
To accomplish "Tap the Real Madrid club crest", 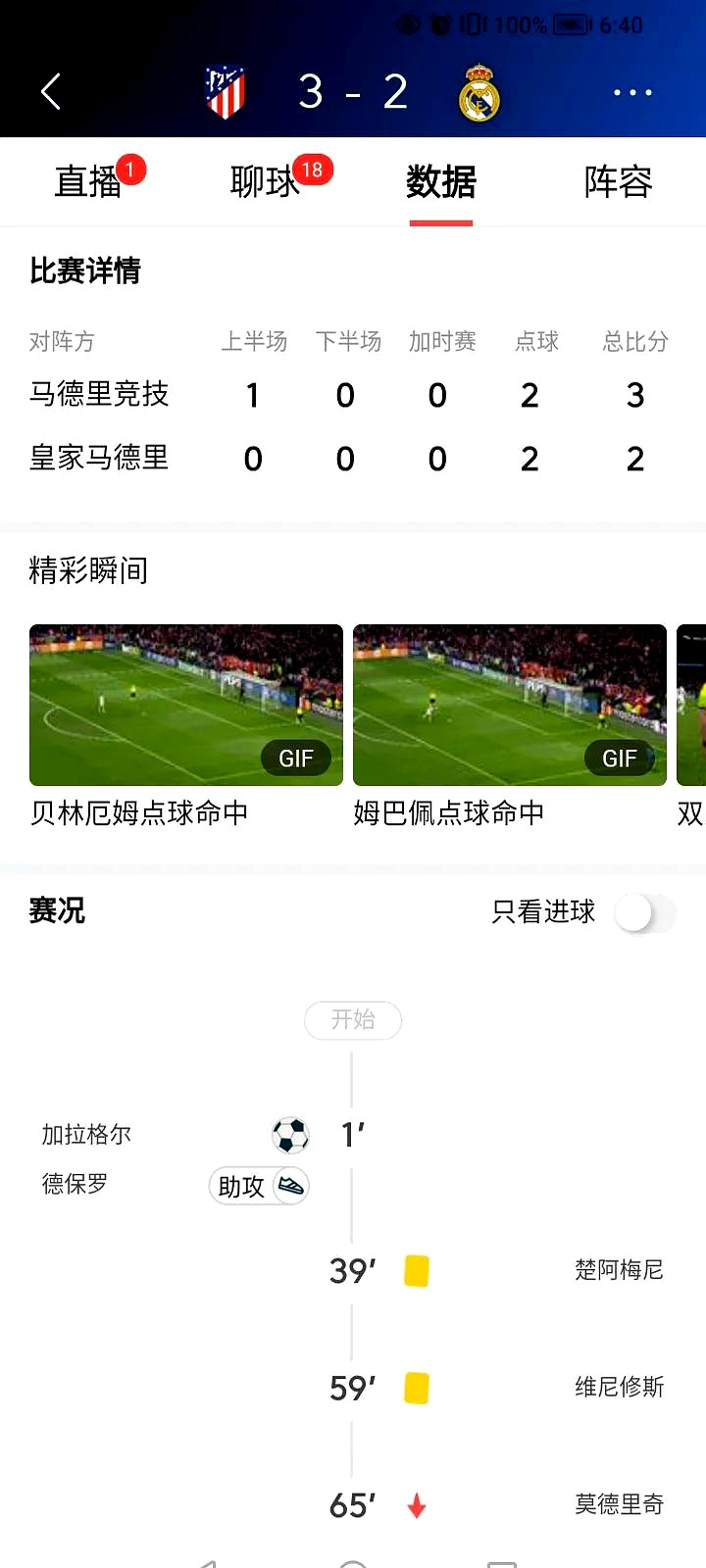I will (x=479, y=90).
